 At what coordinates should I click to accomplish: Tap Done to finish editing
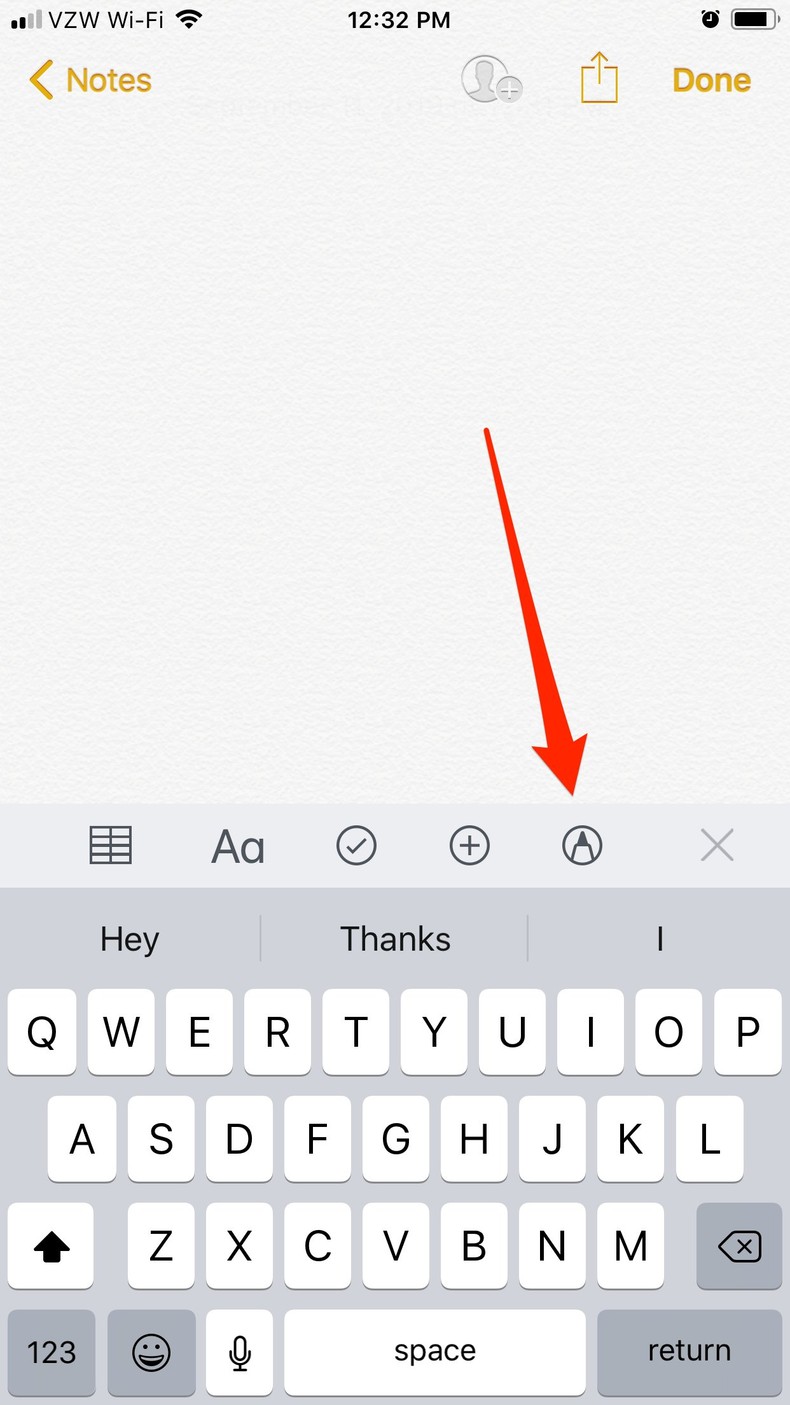pos(711,80)
